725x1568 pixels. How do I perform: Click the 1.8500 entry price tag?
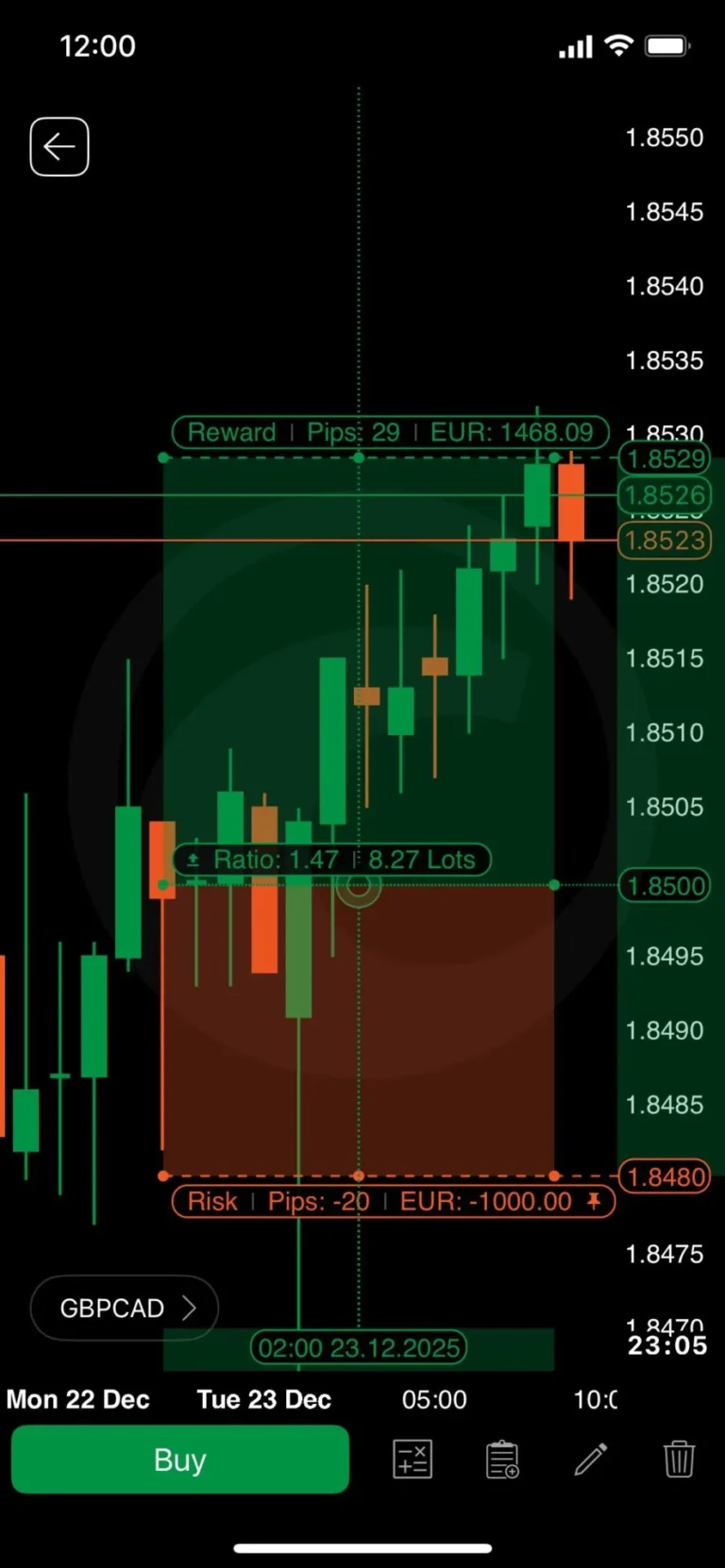664,886
